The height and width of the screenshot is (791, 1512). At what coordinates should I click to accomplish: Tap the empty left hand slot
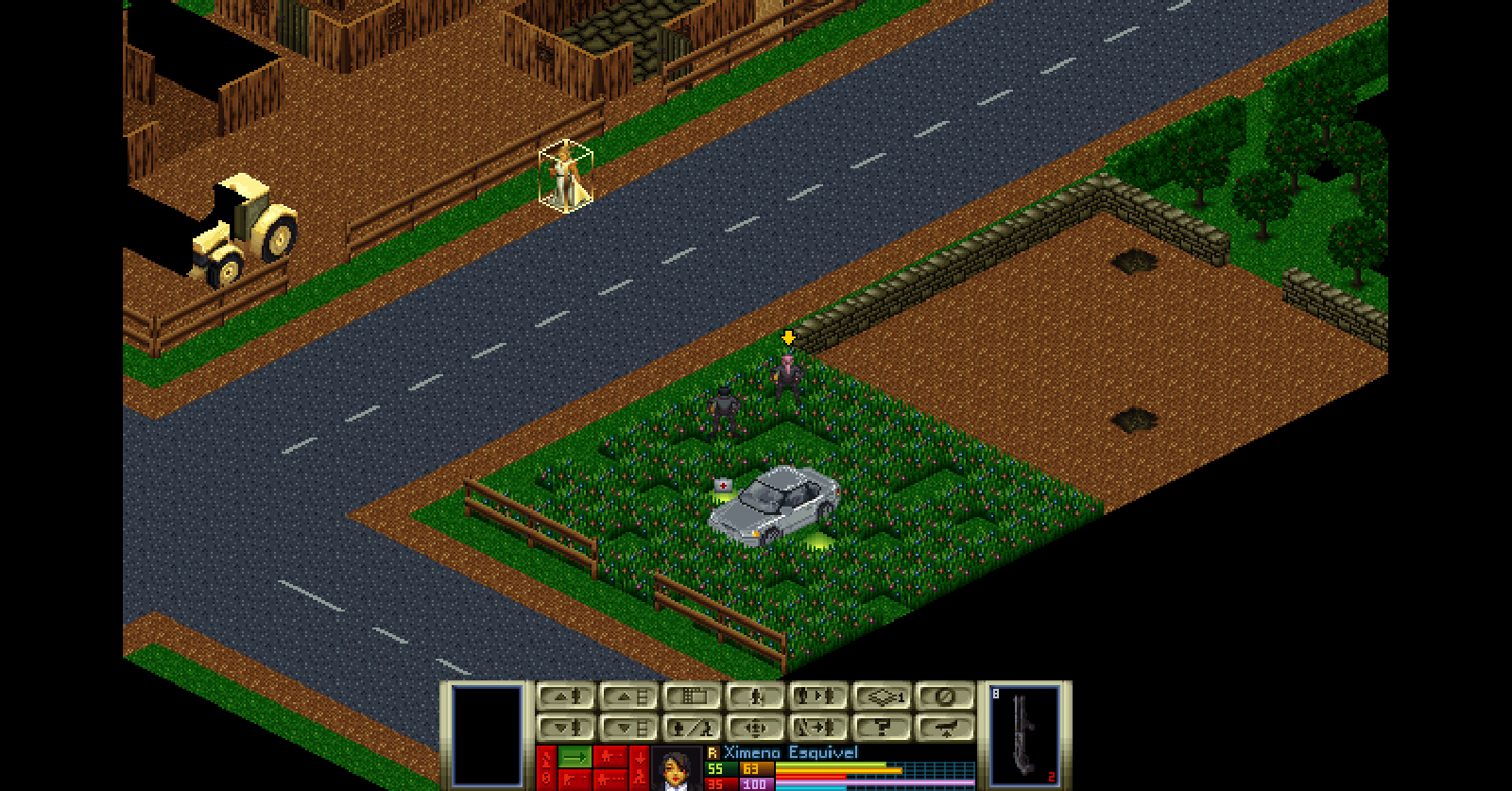tap(488, 734)
